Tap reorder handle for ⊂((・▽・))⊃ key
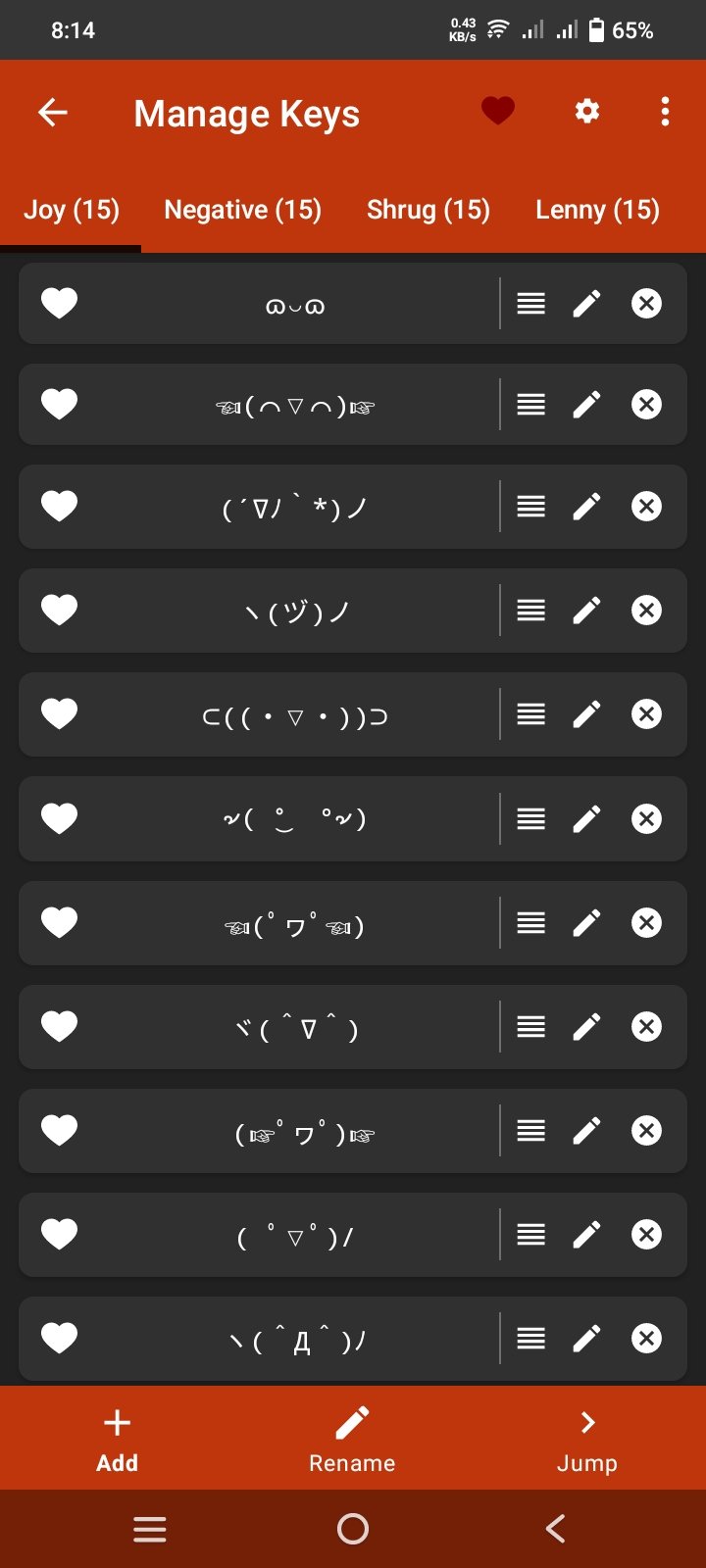Image resolution: width=706 pixels, height=1568 pixels. (530, 714)
